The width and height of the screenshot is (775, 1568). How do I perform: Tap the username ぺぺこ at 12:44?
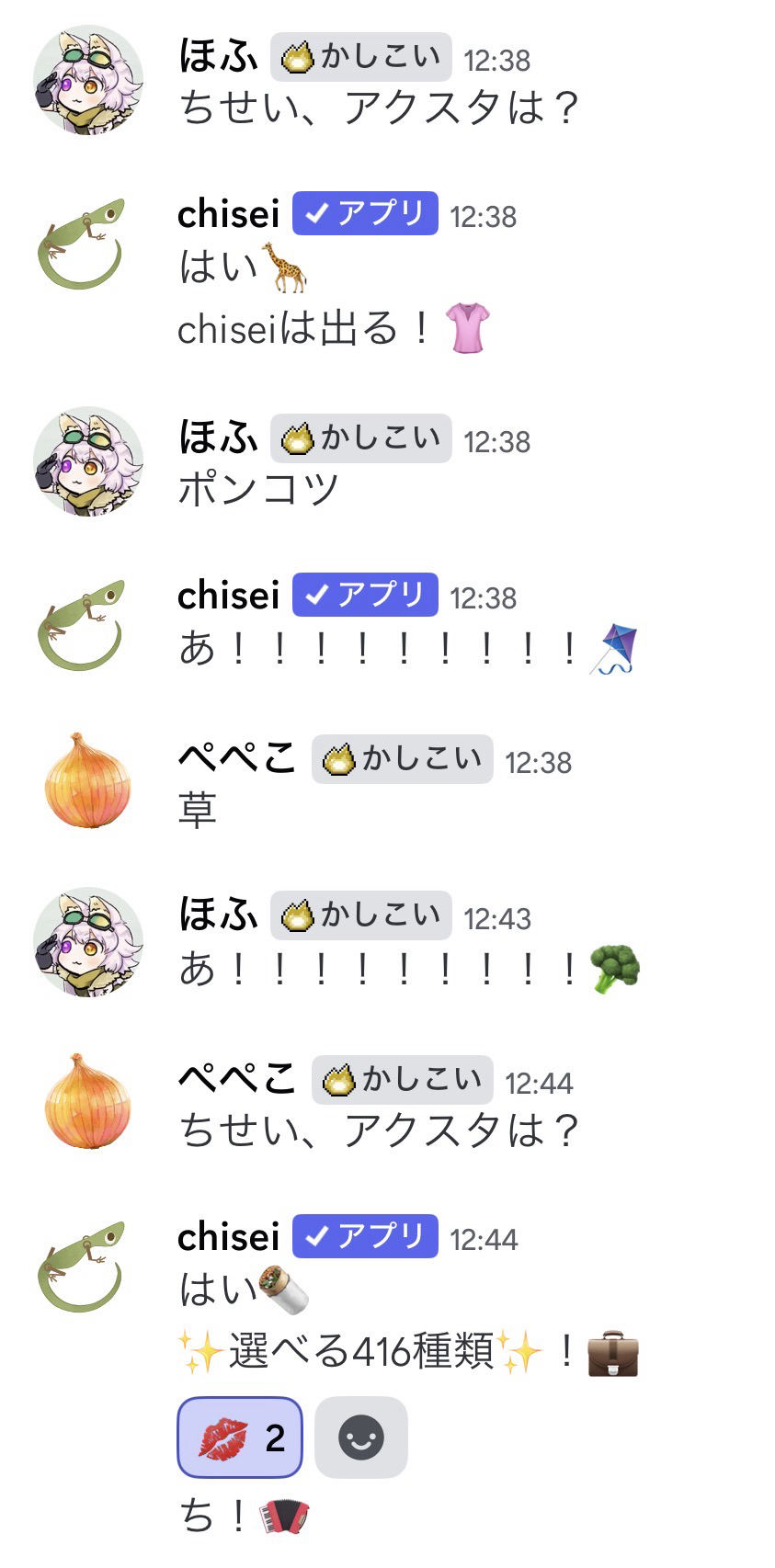click(x=236, y=1079)
